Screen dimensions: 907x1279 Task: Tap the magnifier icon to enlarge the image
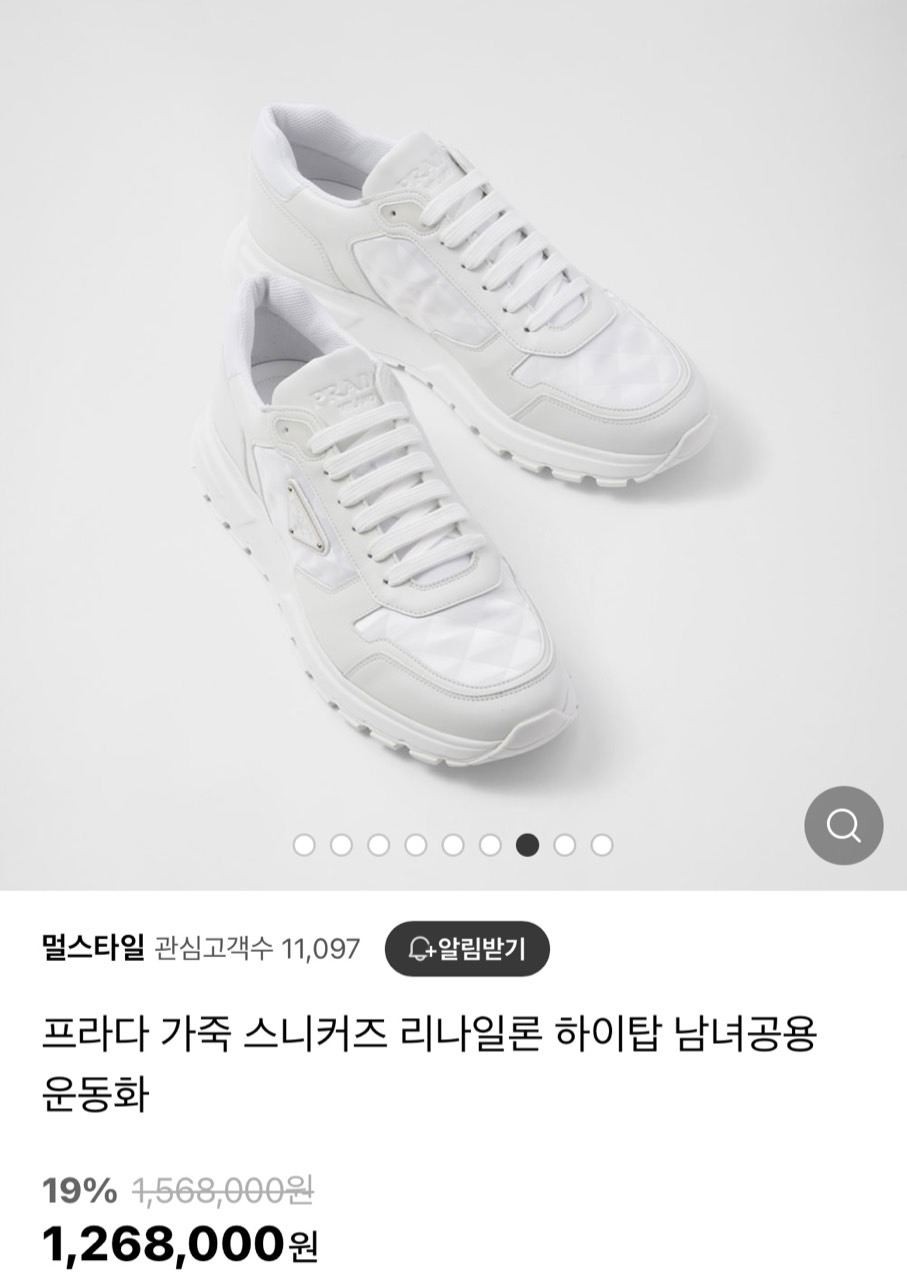coord(843,826)
